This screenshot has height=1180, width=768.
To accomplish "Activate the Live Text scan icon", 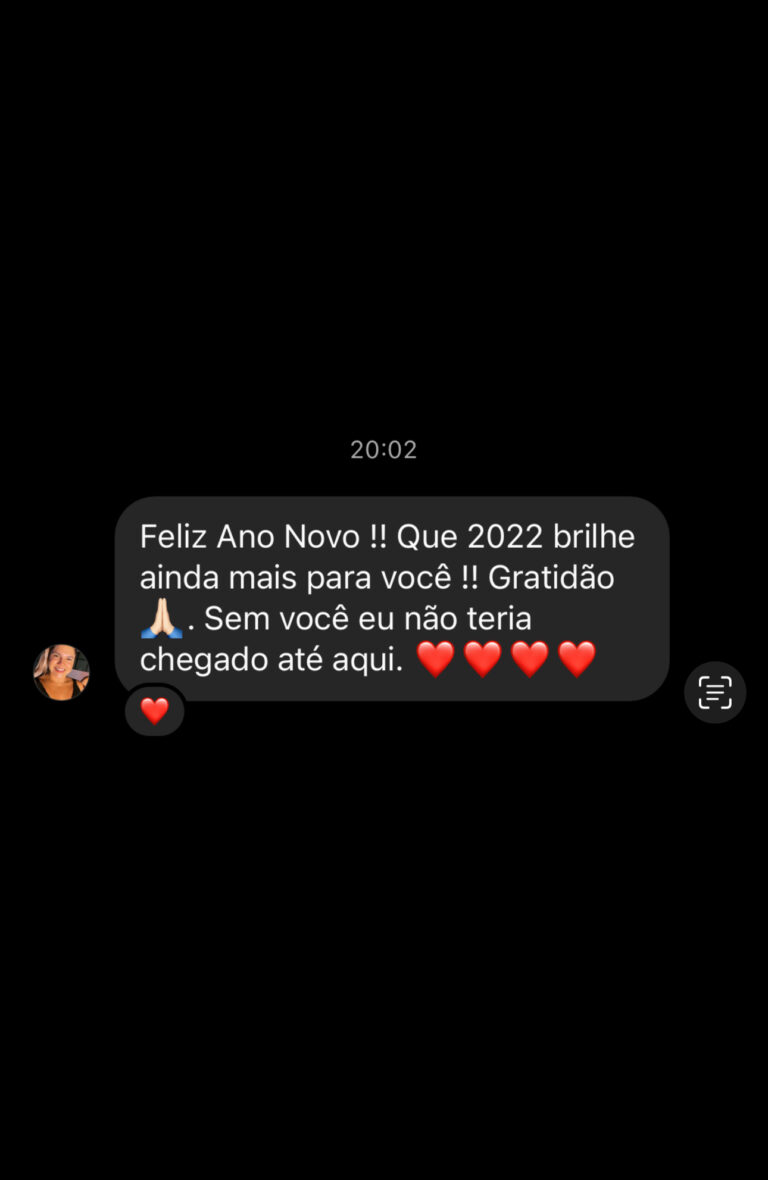I will [x=715, y=692].
